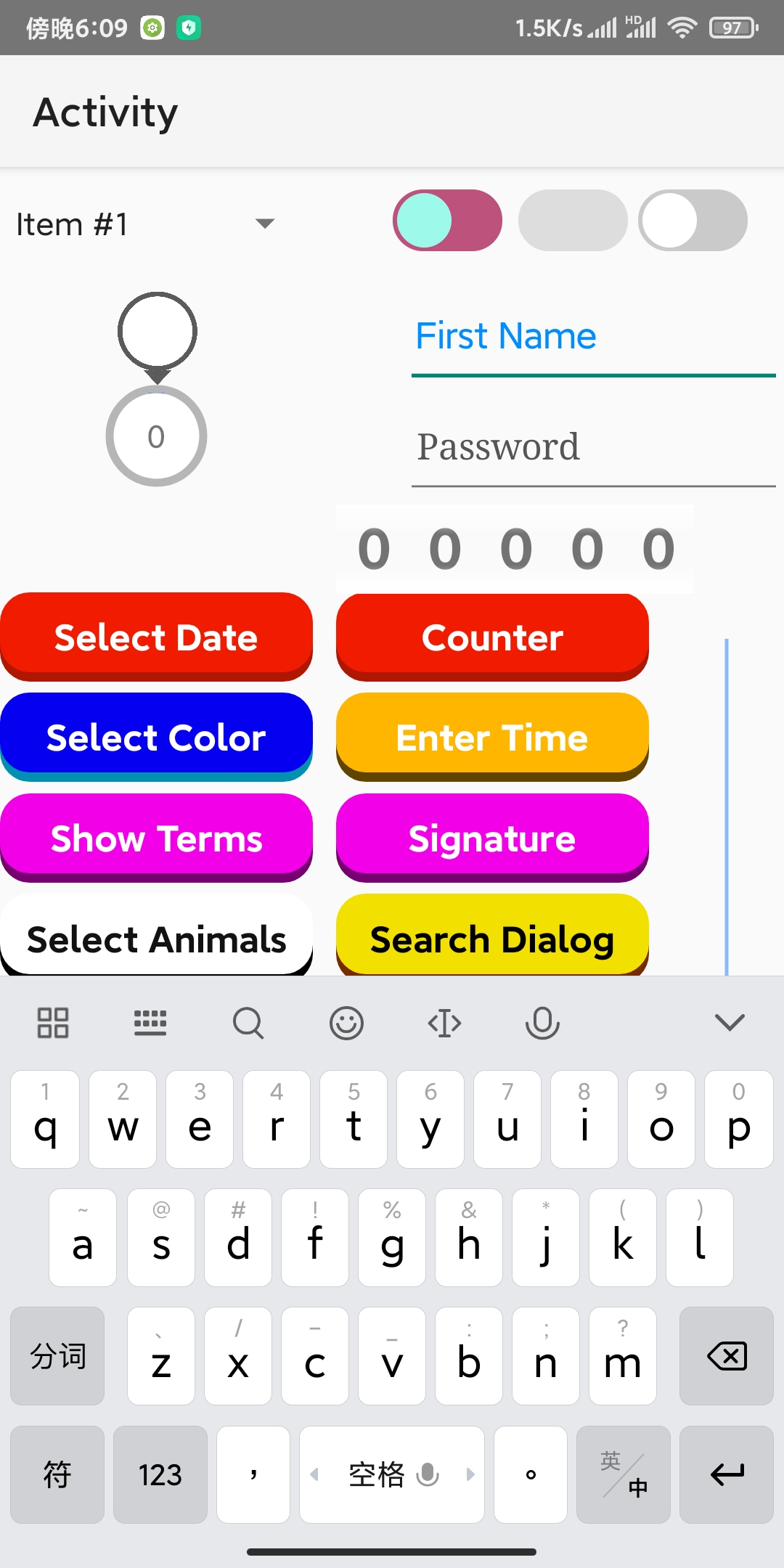Viewport: 784px width, 1568px height.
Task: Tap the Counter button
Action: pos(492,637)
